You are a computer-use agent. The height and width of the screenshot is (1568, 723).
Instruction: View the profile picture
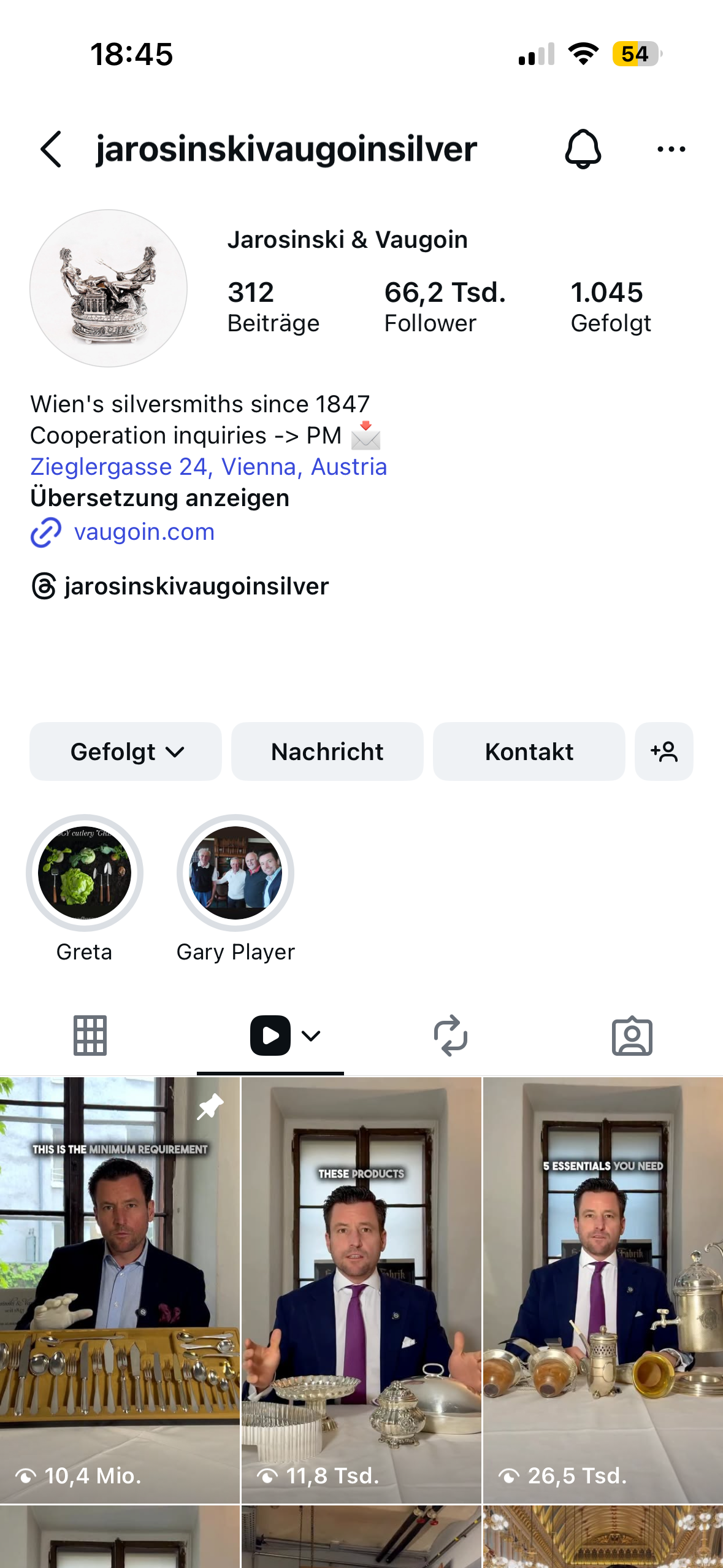click(x=109, y=288)
